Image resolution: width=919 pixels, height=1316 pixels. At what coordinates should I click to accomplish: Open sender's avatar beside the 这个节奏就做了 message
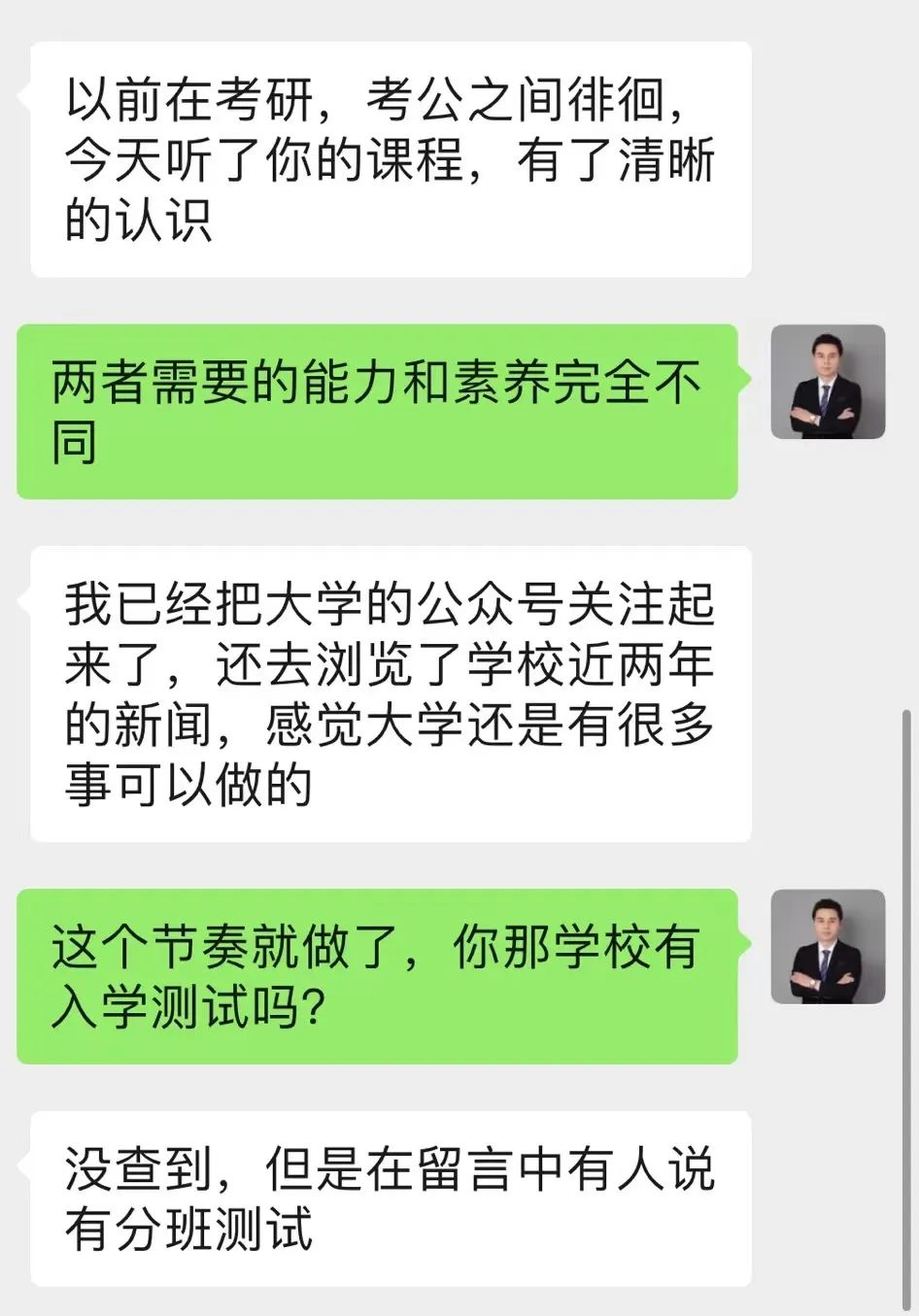[x=828, y=946]
